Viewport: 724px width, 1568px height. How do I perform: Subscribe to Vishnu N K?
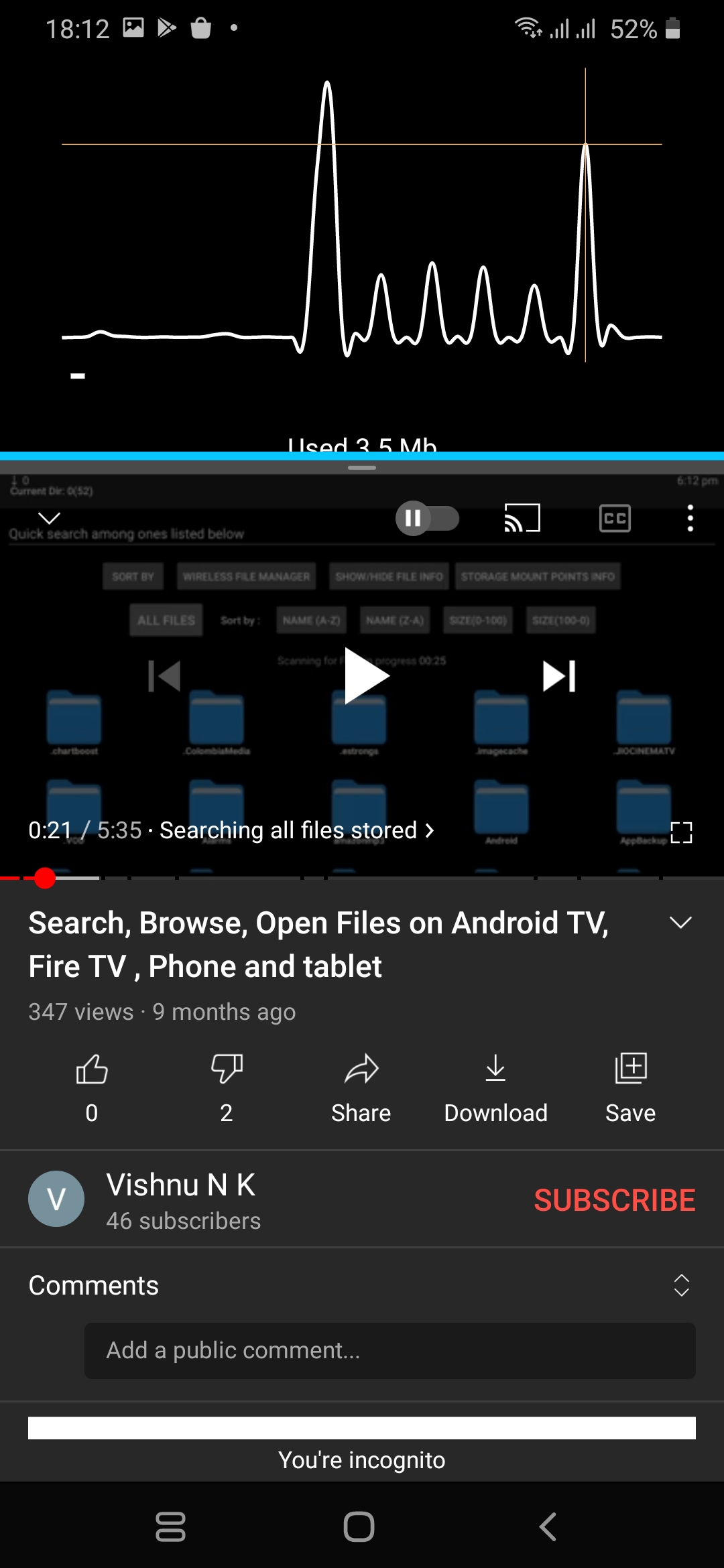tap(615, 1200)
